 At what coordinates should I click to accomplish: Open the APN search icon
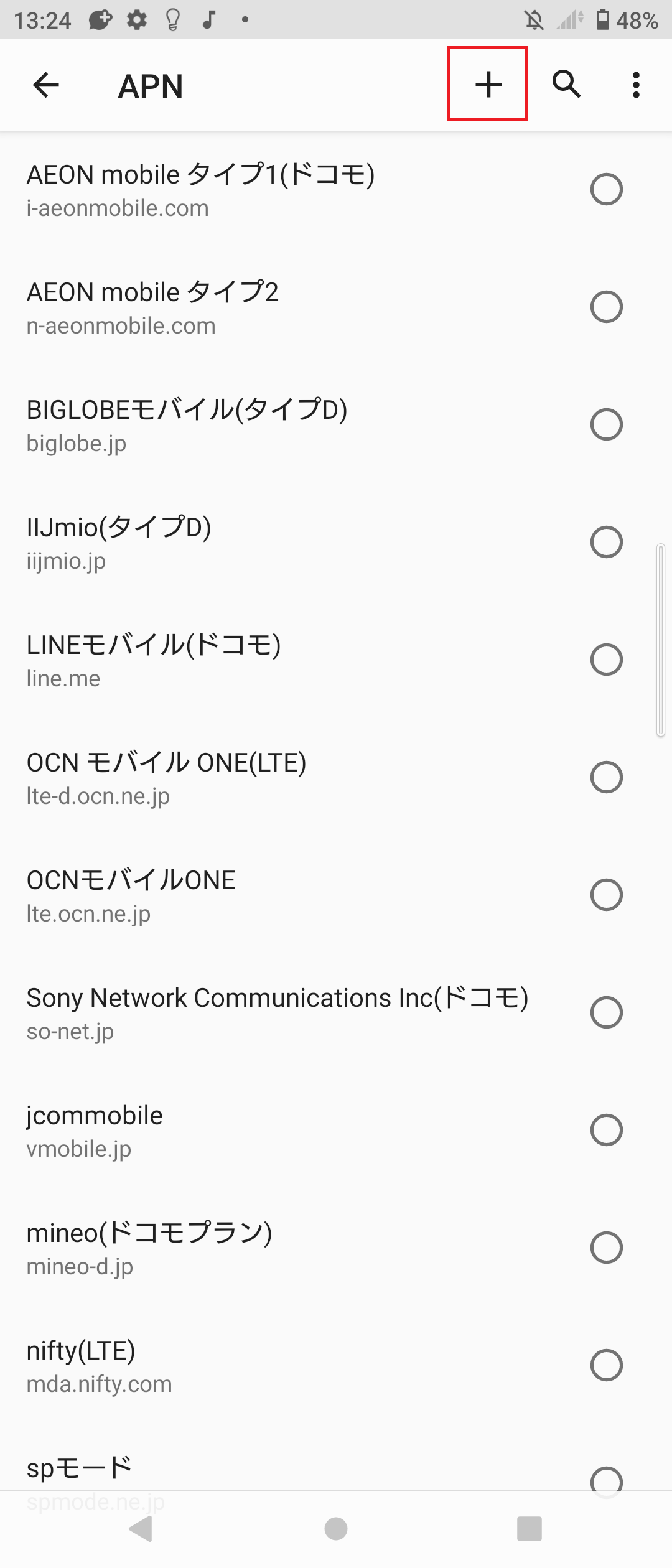coord(566,85)
